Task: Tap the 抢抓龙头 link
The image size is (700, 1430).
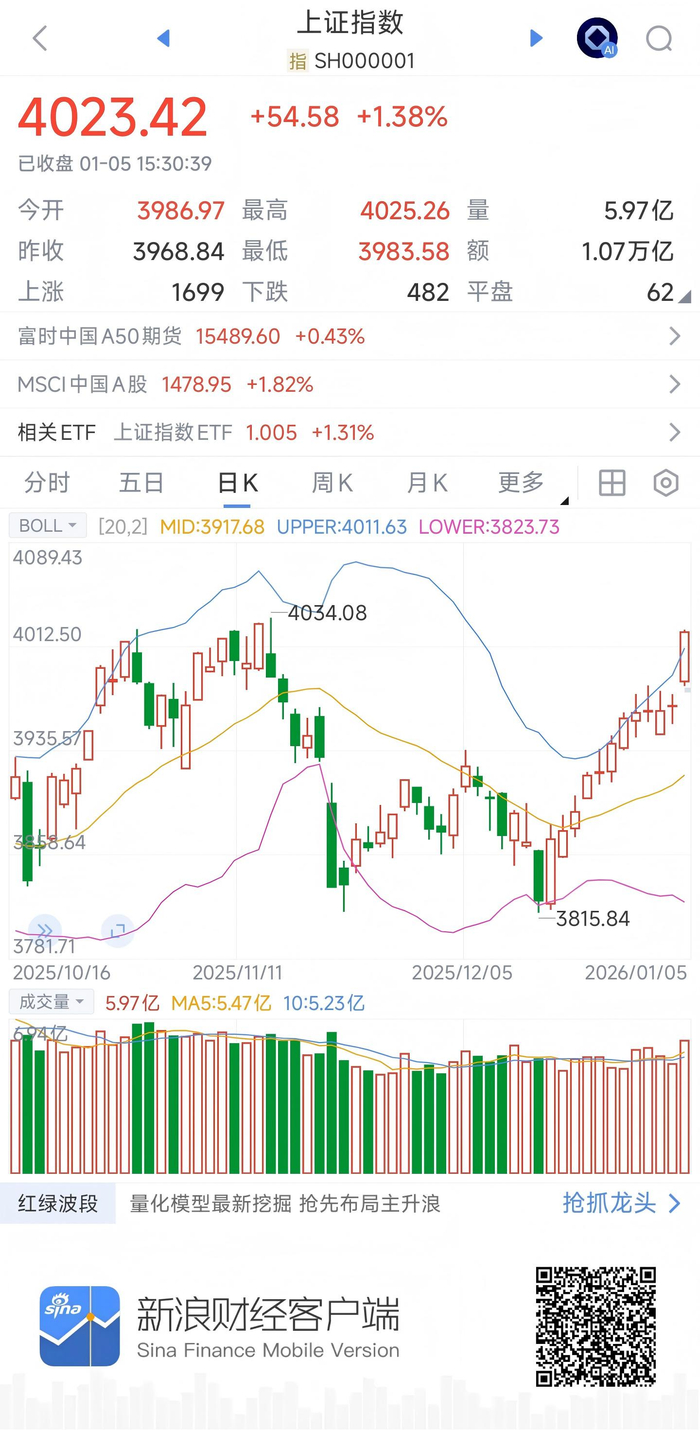Action: coord(620,1203)
